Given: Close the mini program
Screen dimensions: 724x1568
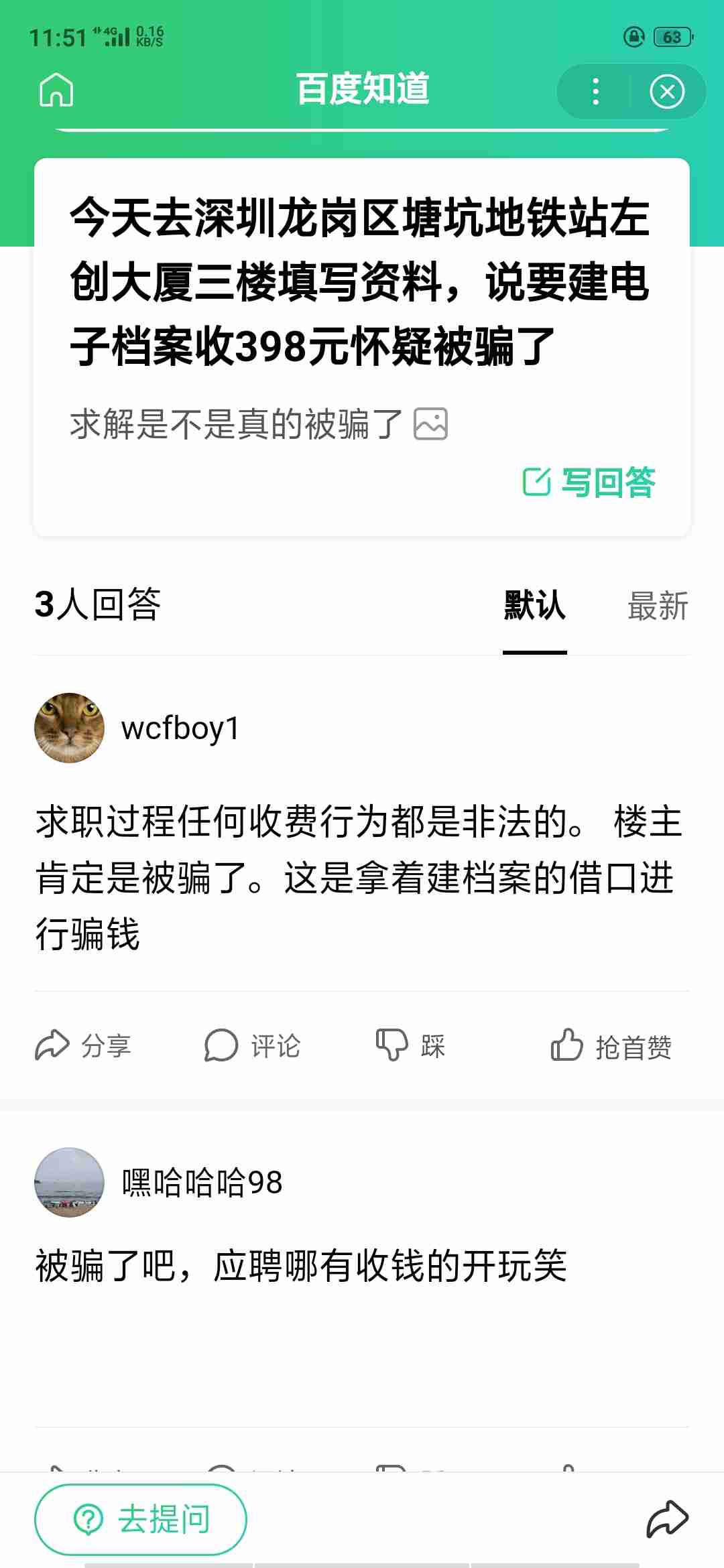Looking at the screenshot, I should pyautogui.click(x=667, y=91).
